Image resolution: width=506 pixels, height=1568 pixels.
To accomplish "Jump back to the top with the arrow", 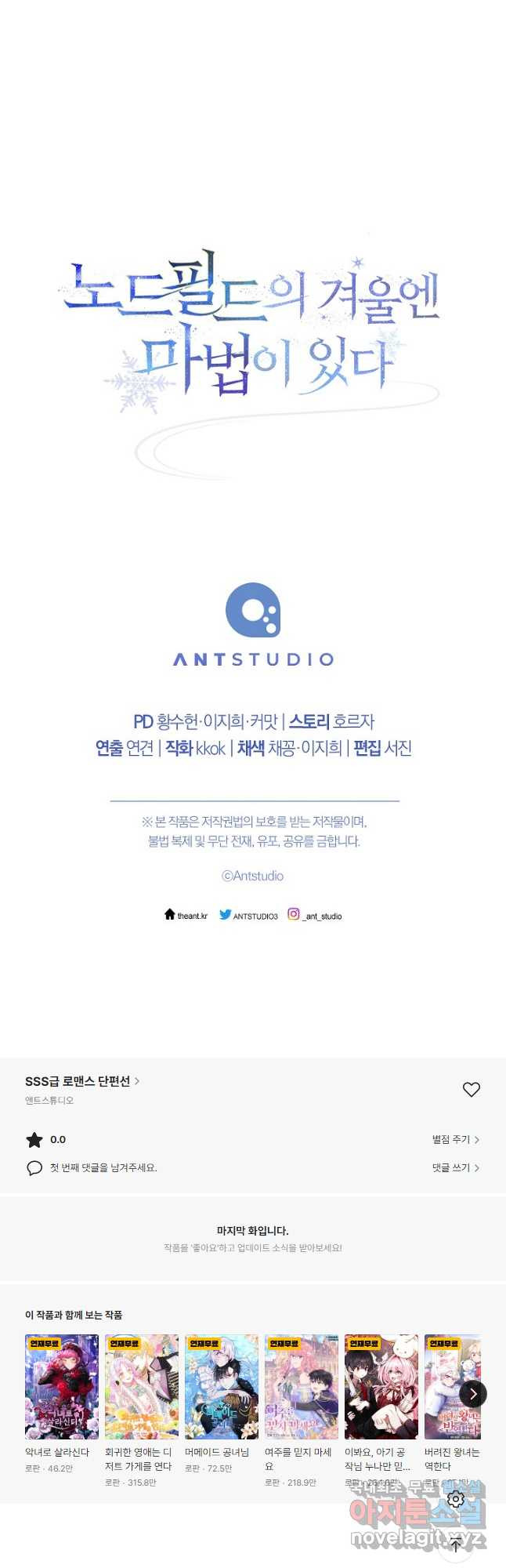I will point(456,1544).
